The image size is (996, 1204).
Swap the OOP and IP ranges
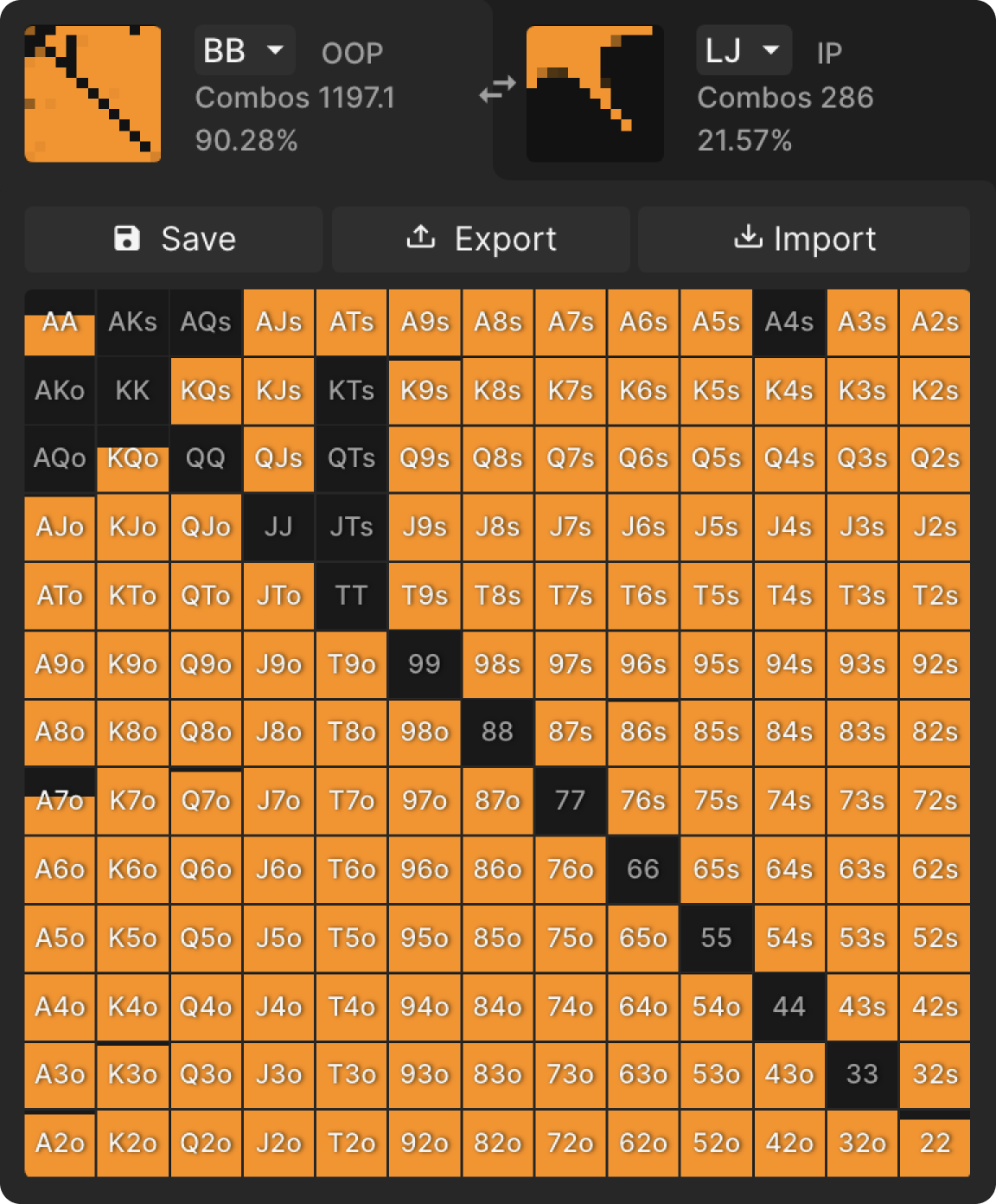click(497, 89)
